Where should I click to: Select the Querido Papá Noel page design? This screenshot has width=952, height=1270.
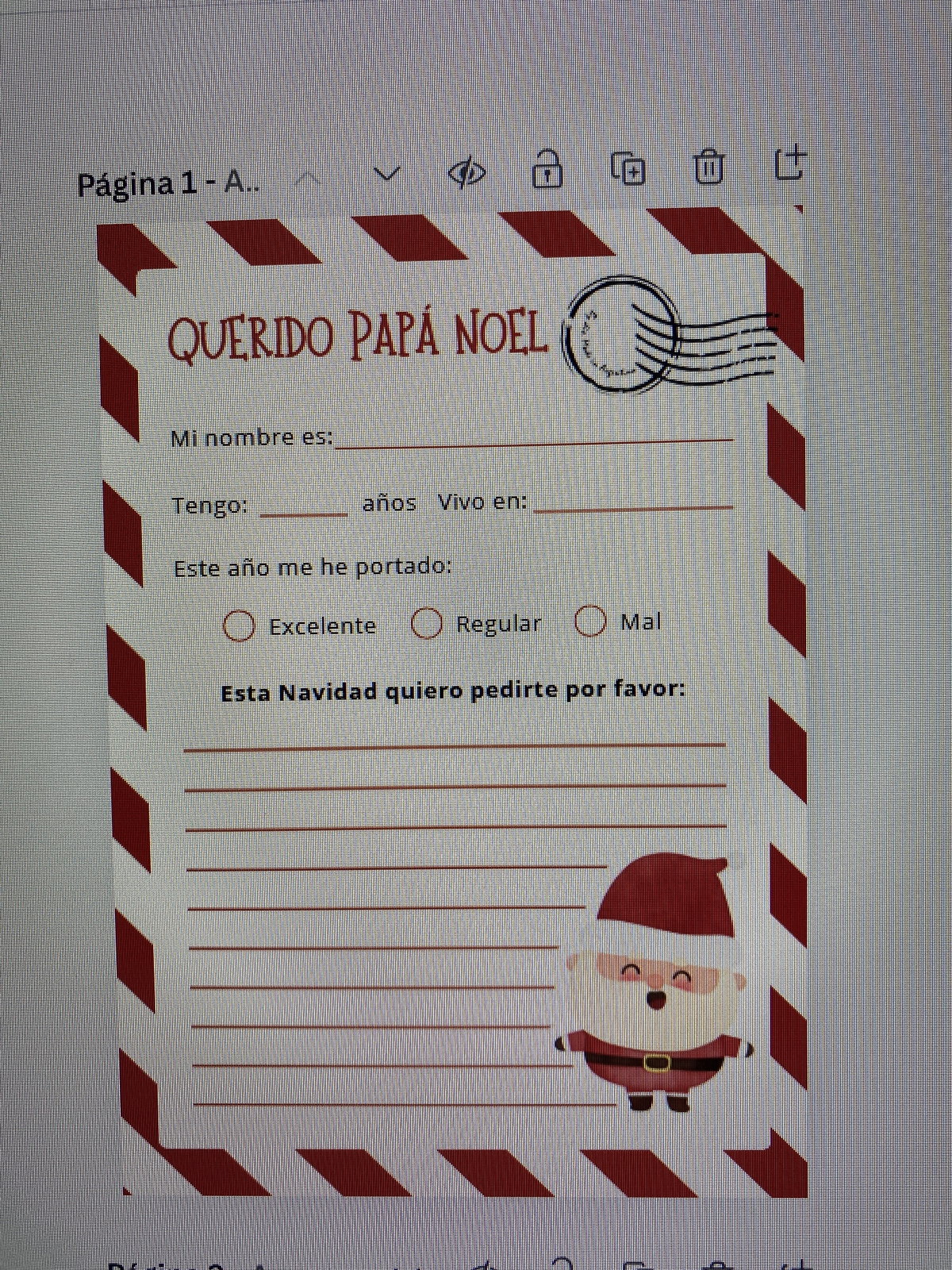click(452, 698)
